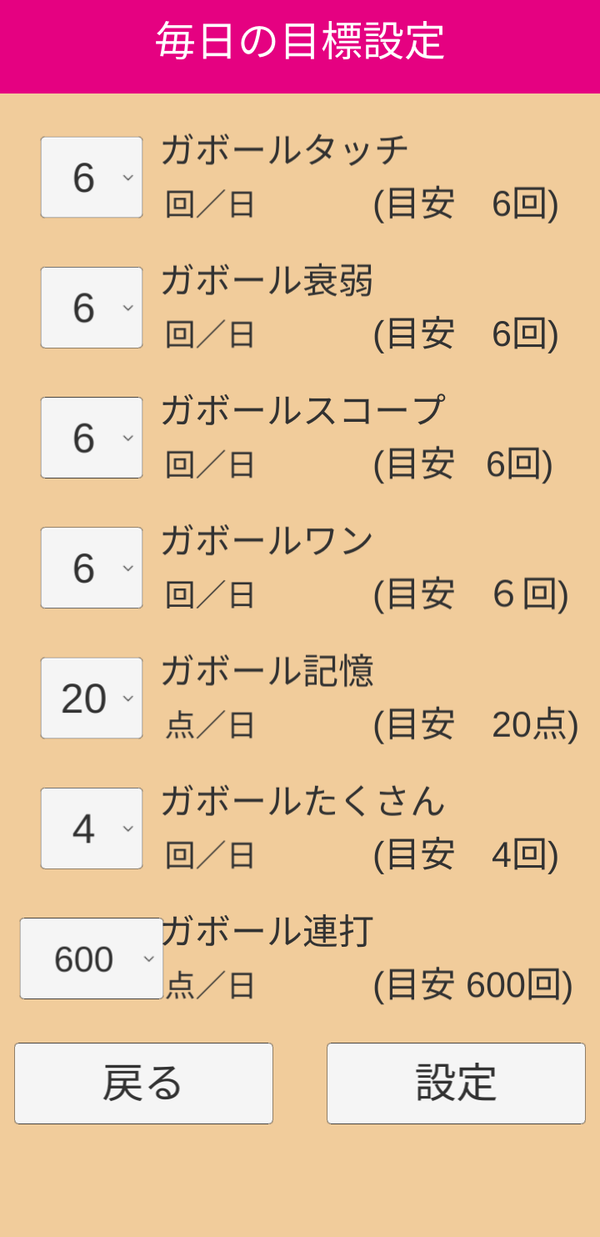The height and width of the screenshot is (1237, 600).
Task: Select the ガボール記憶 points dropdown
Action: 91,697
